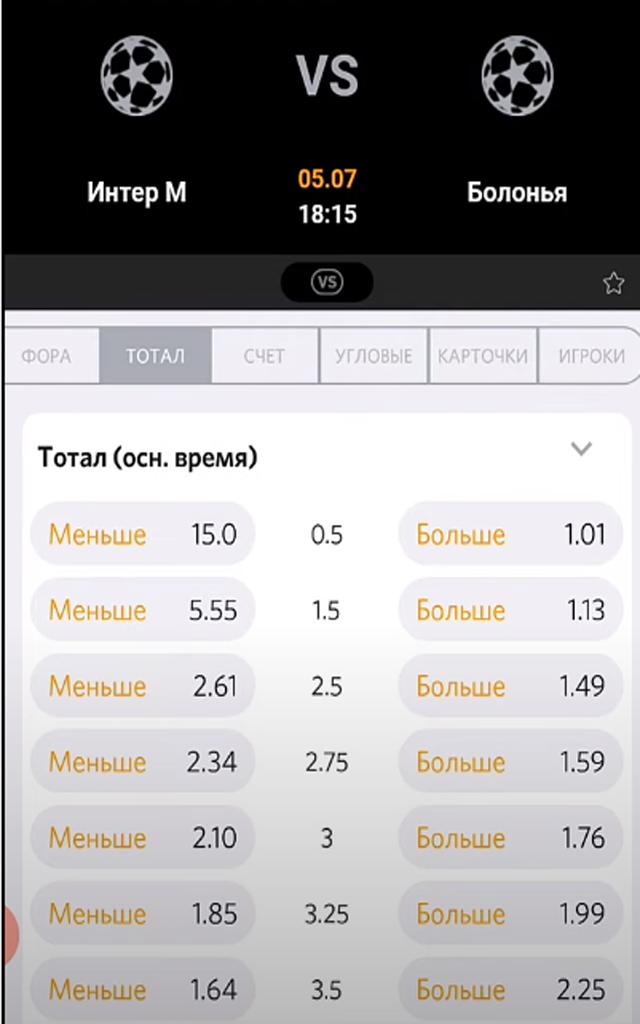Tap the VS head-to-head pill button
This screenshot has height=1024, width=640.
327,282
